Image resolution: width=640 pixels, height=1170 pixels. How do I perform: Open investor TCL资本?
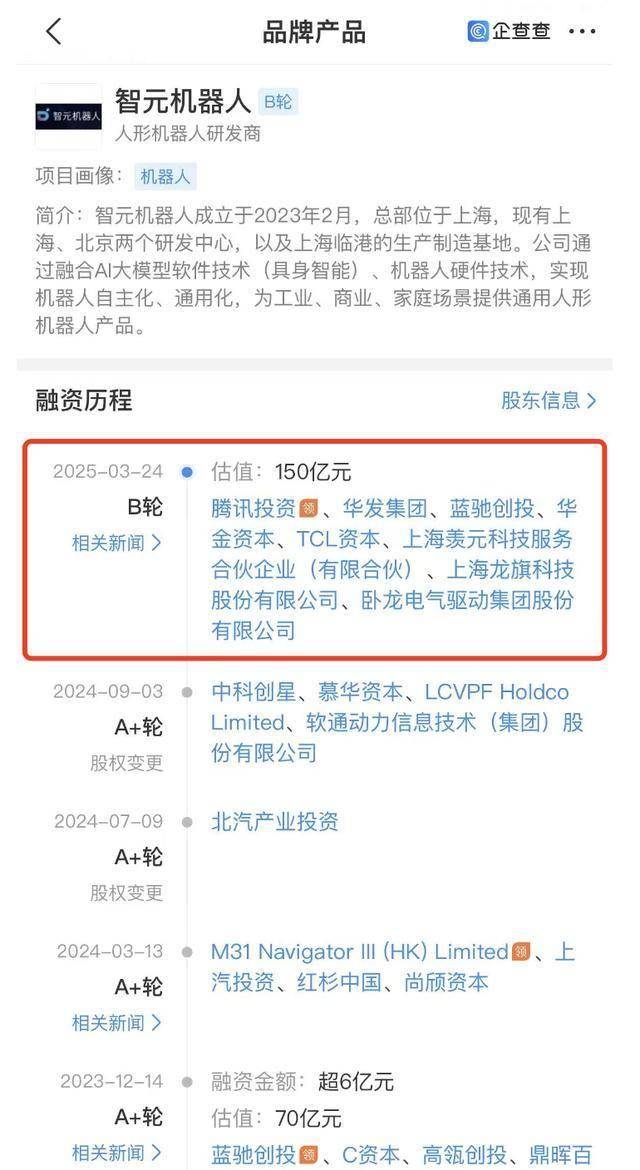(338, 539)
